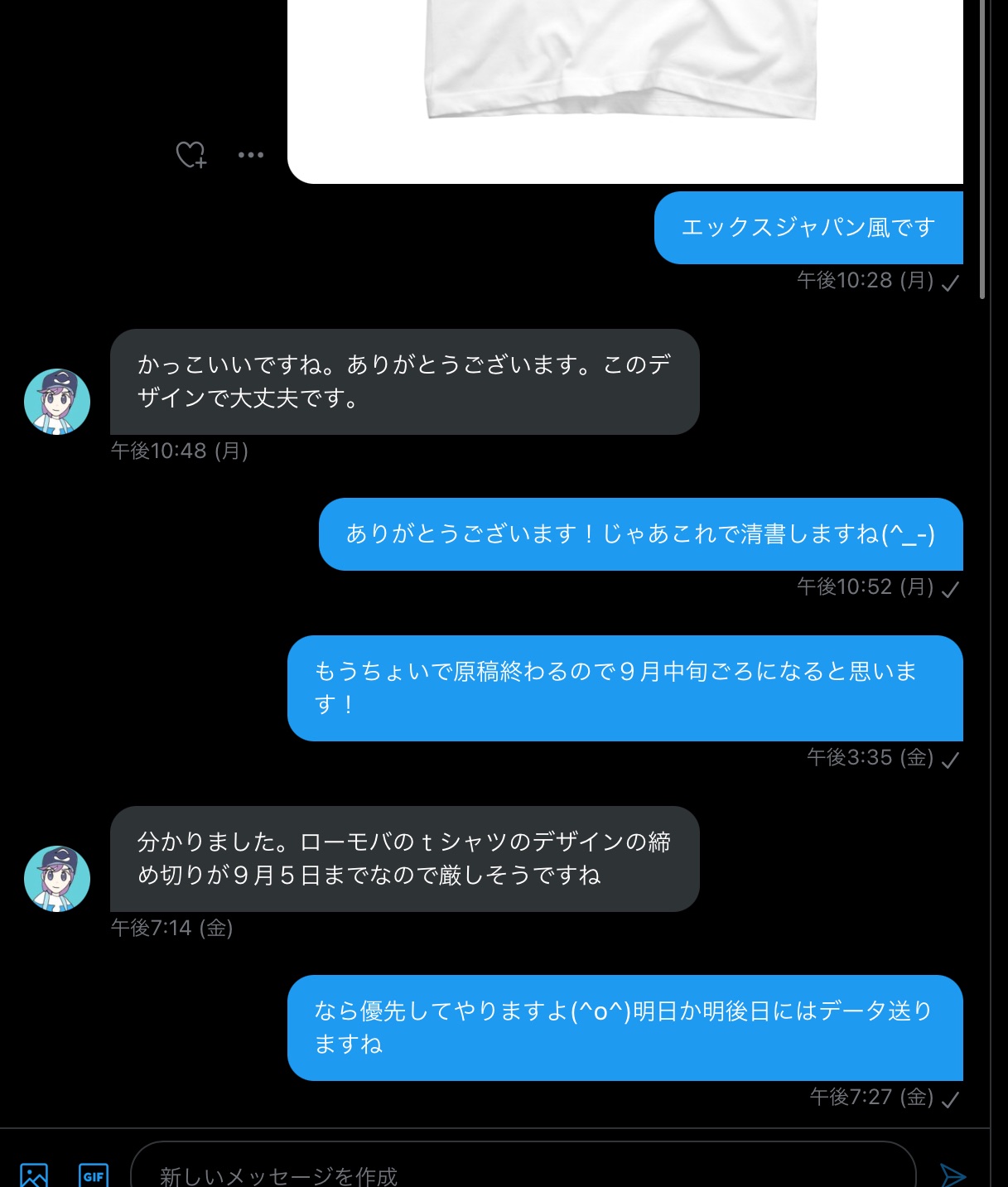Open the shared white T-shirt image
This screenshot has width=1008, height=1187.
(625, 83)
